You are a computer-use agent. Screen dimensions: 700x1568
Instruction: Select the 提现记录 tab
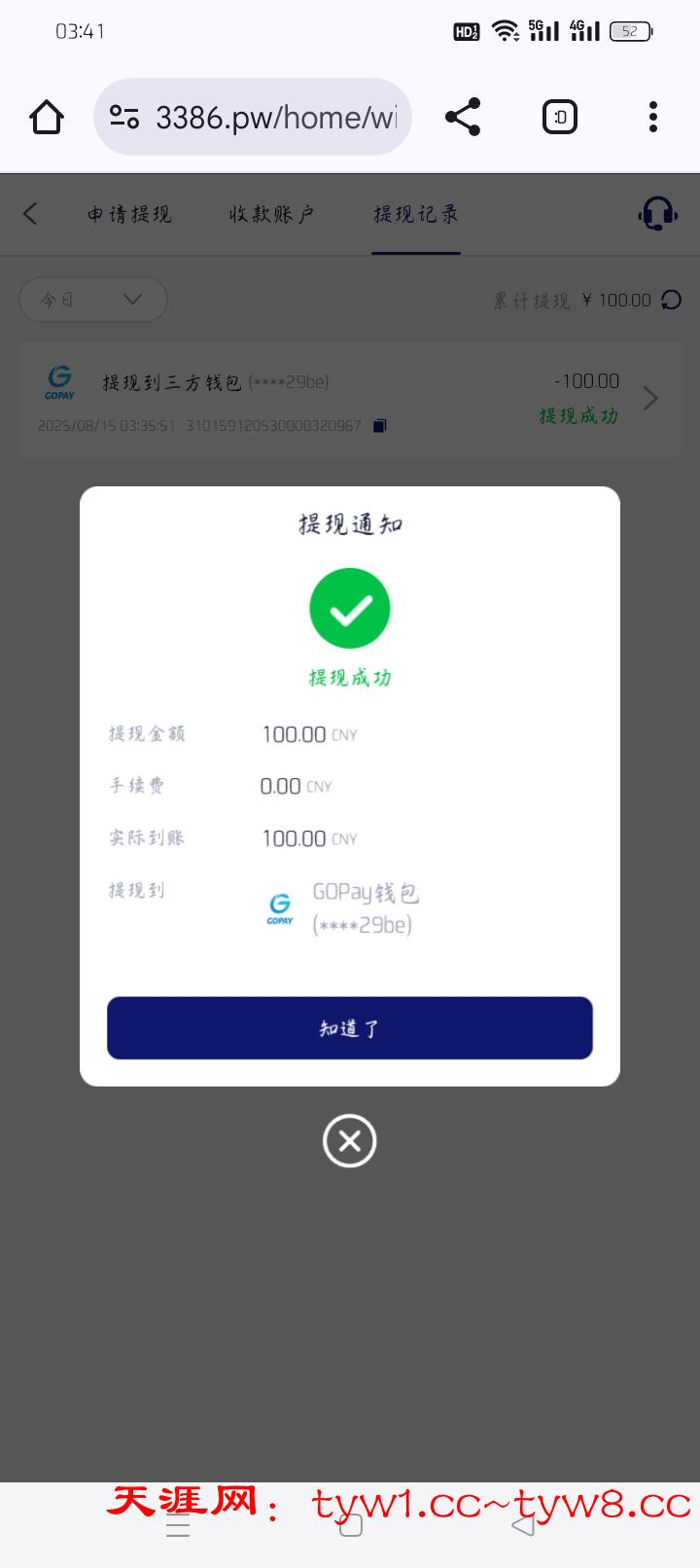click(416, 214)
